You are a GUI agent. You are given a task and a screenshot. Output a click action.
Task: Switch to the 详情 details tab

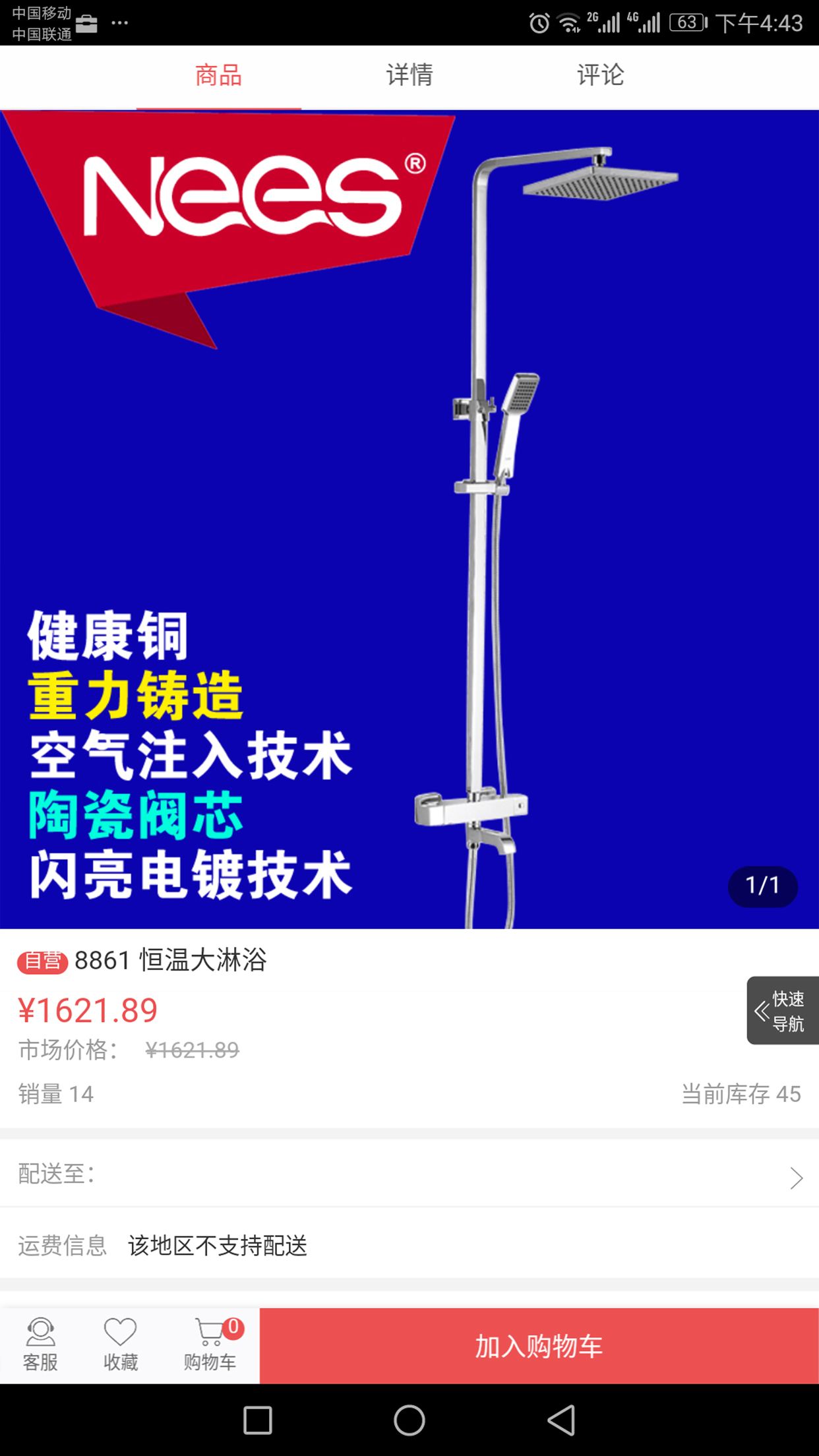pyautogui.click(x=409, y=75)
